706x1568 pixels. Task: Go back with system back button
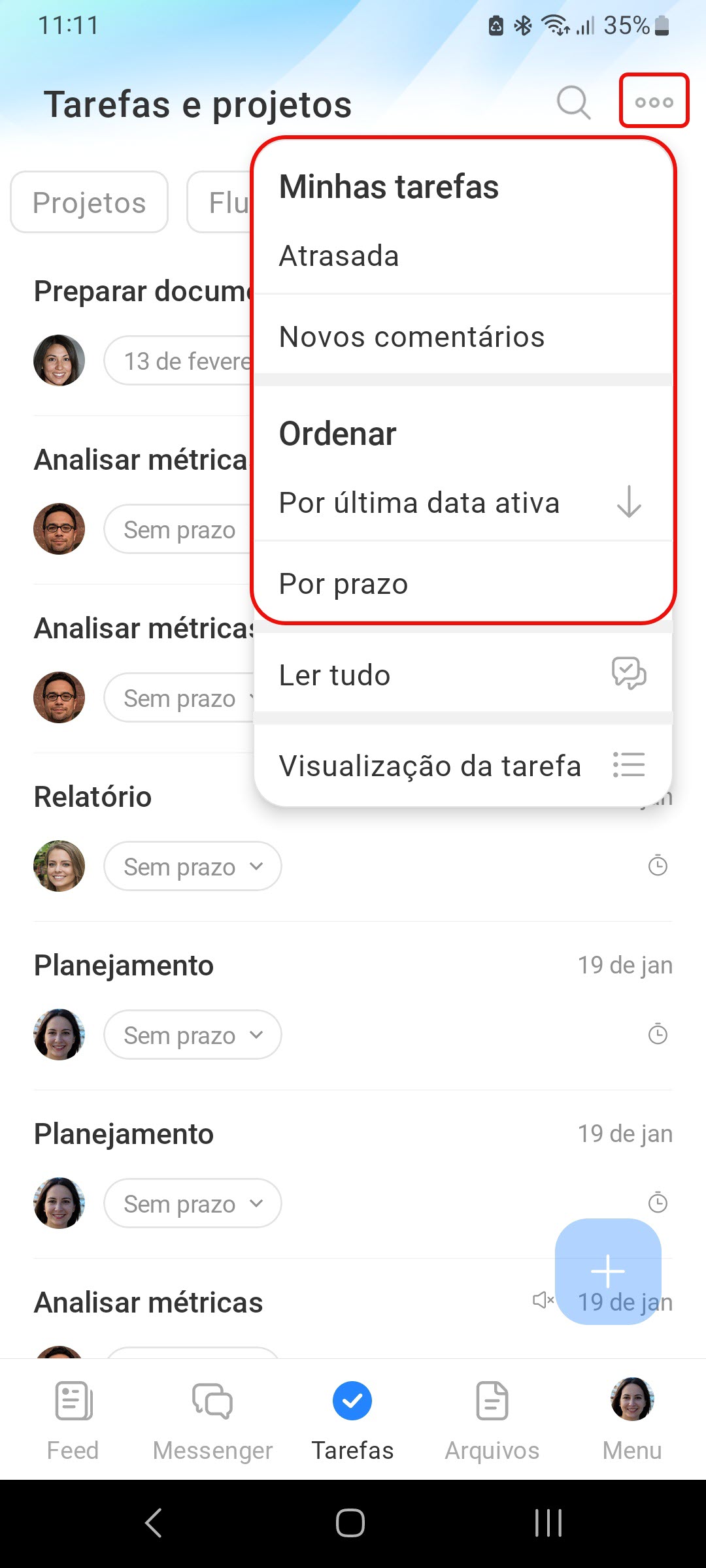click(154, 1524)
